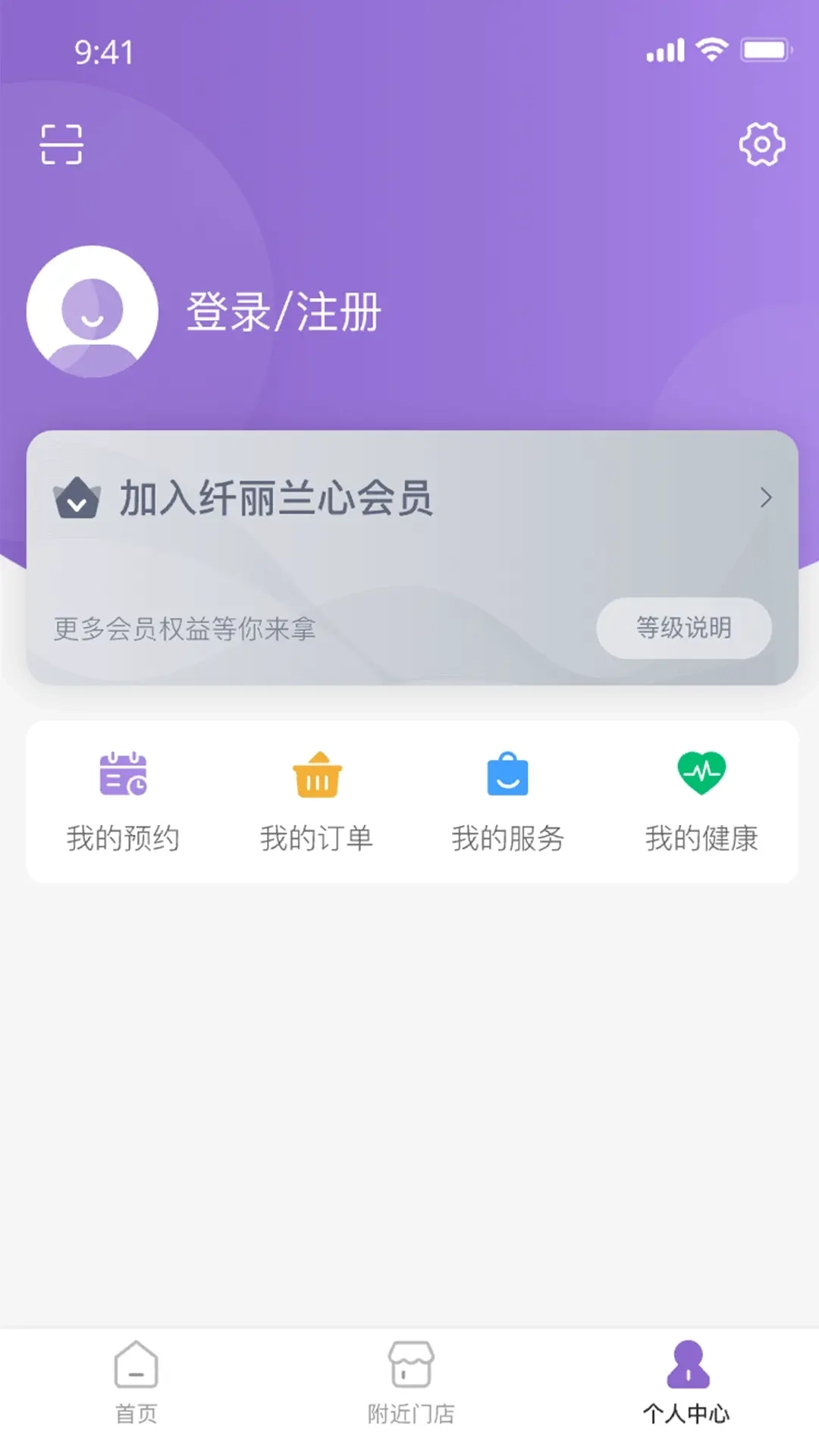The image size is (819, 1456).
Task: Open the scan QR code icon
Action: coord(63,144)
